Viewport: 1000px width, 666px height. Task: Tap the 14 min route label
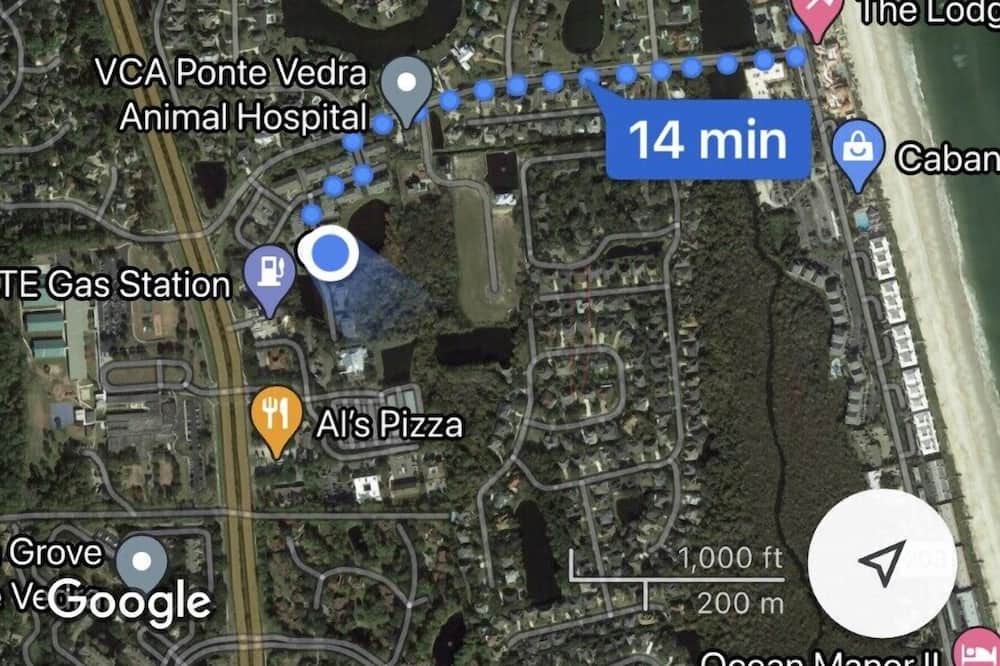pyautogui.click(x=709, y=140)
